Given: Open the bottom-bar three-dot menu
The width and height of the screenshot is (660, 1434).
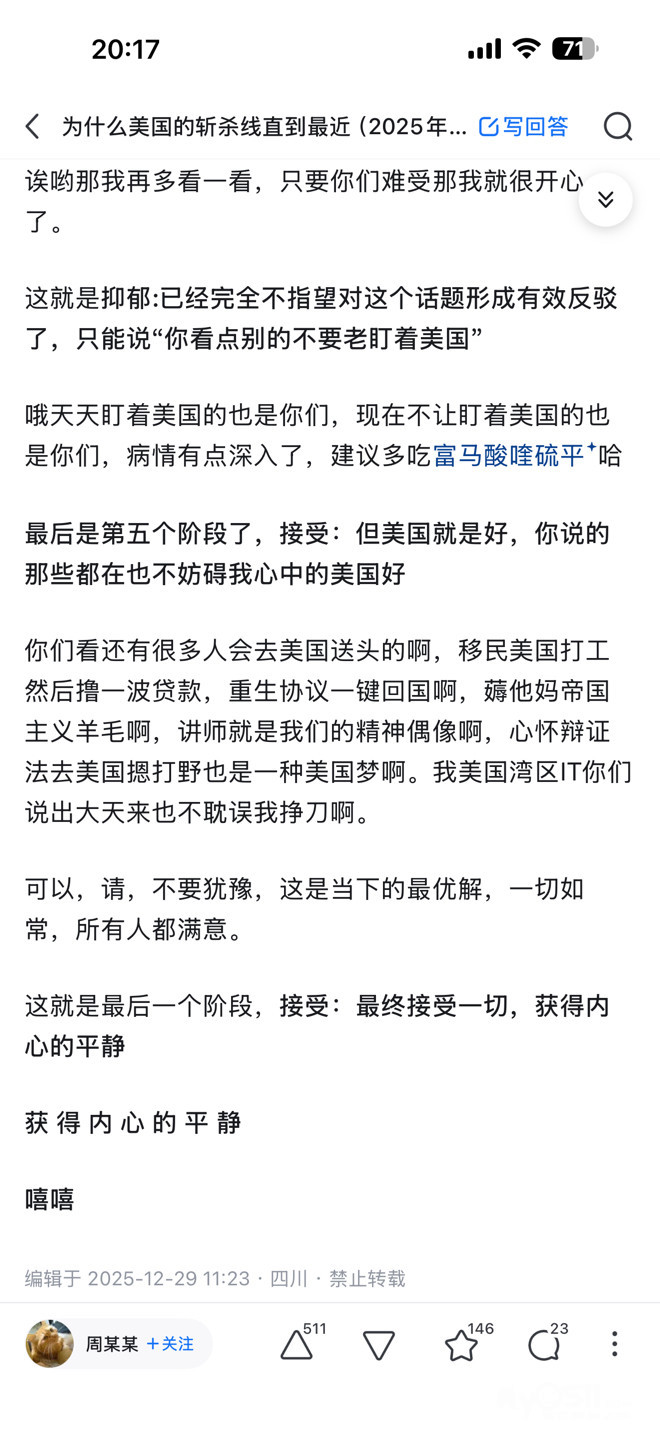Looking at the screenshot, I should pyautogui.click(x=615, y=1344).
